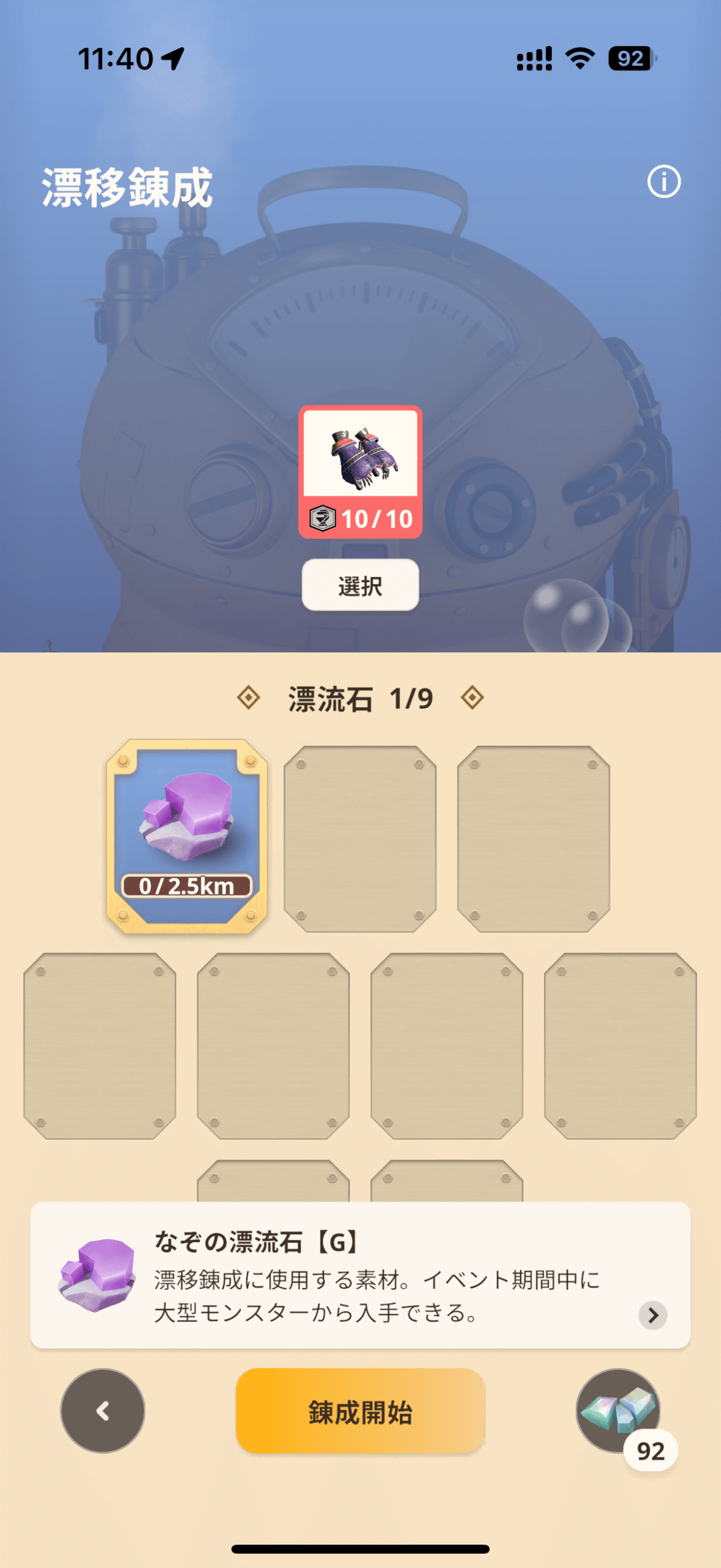This screenshot has width=721, height=1568.
Task: Go back with the round arrow button
Action: [103, 1411]
